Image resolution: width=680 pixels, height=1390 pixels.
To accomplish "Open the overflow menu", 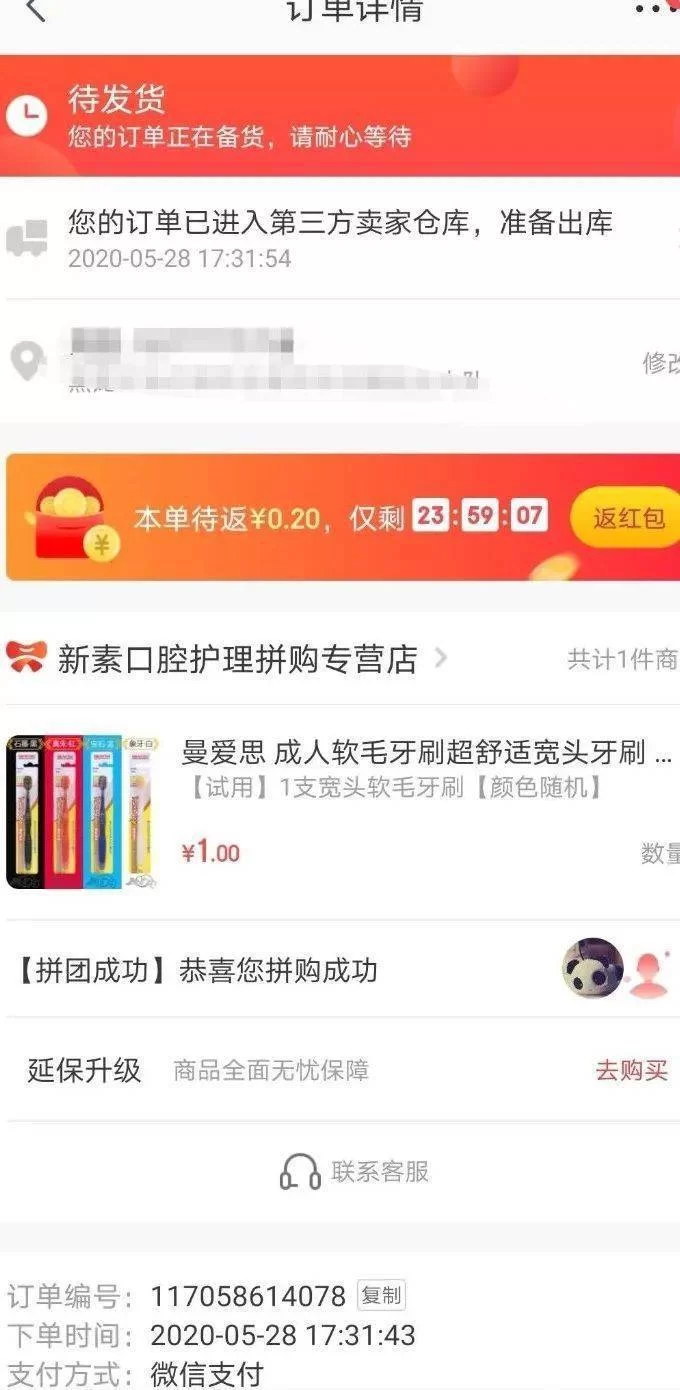I will tap(657, 8).
